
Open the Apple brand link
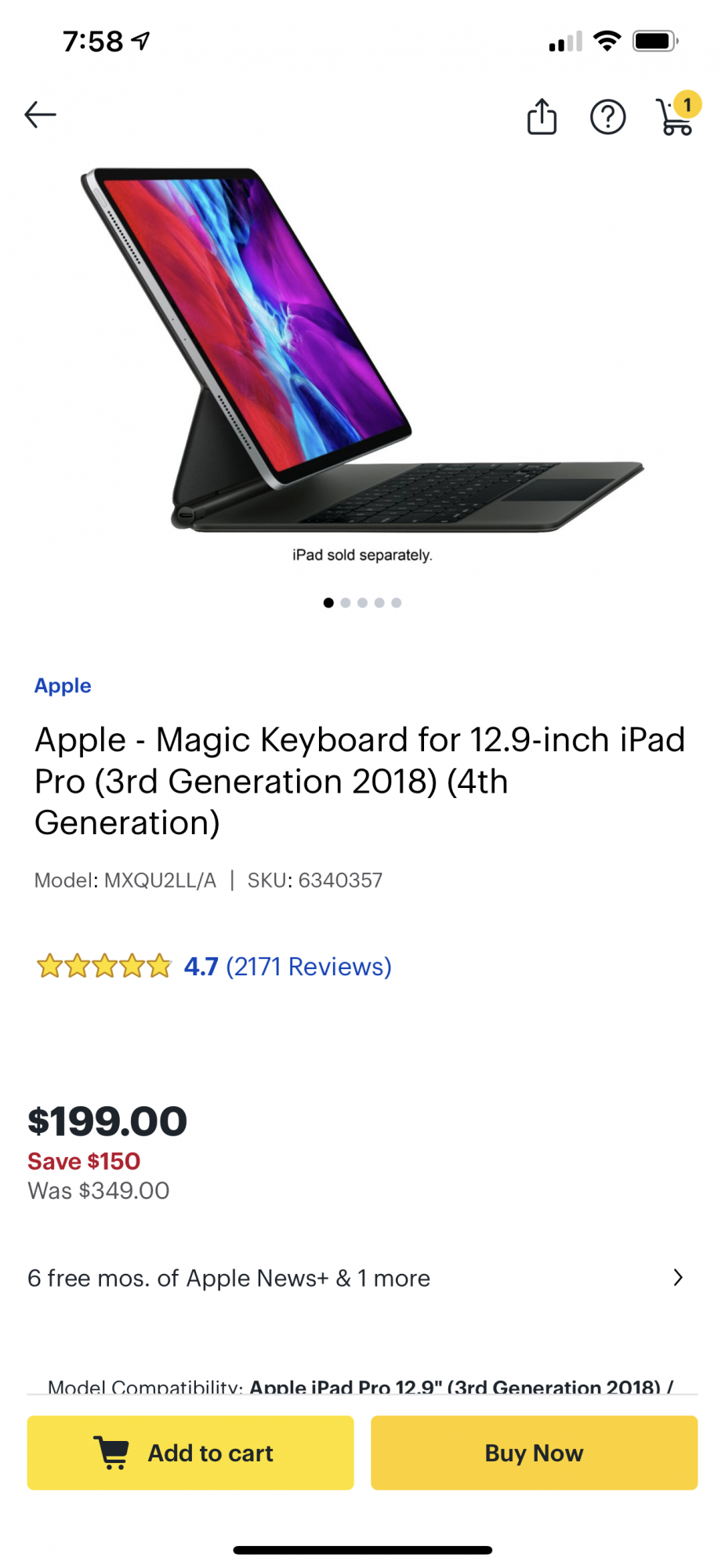(x=63, y=685)
